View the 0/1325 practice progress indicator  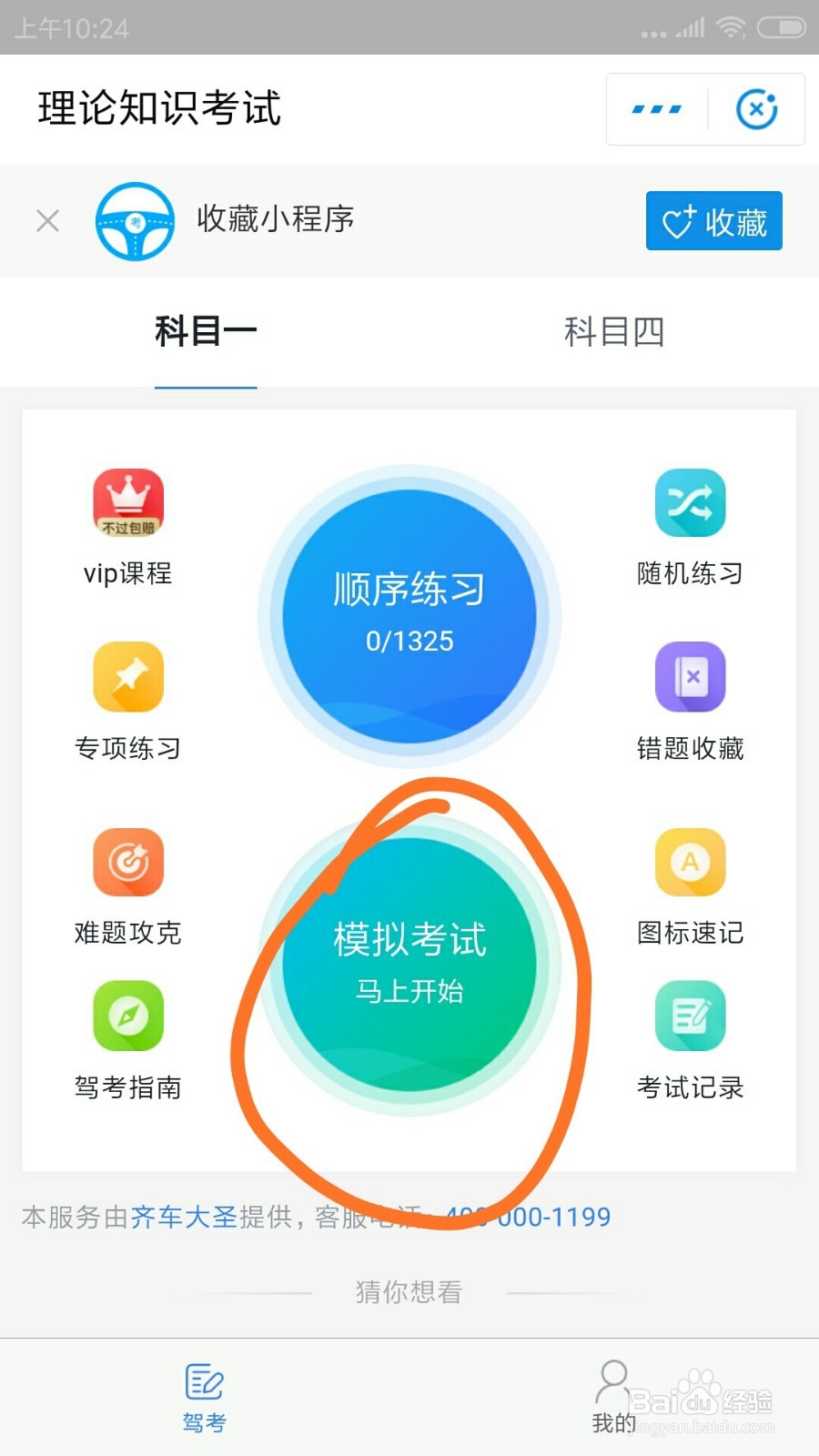pos(409,641)
